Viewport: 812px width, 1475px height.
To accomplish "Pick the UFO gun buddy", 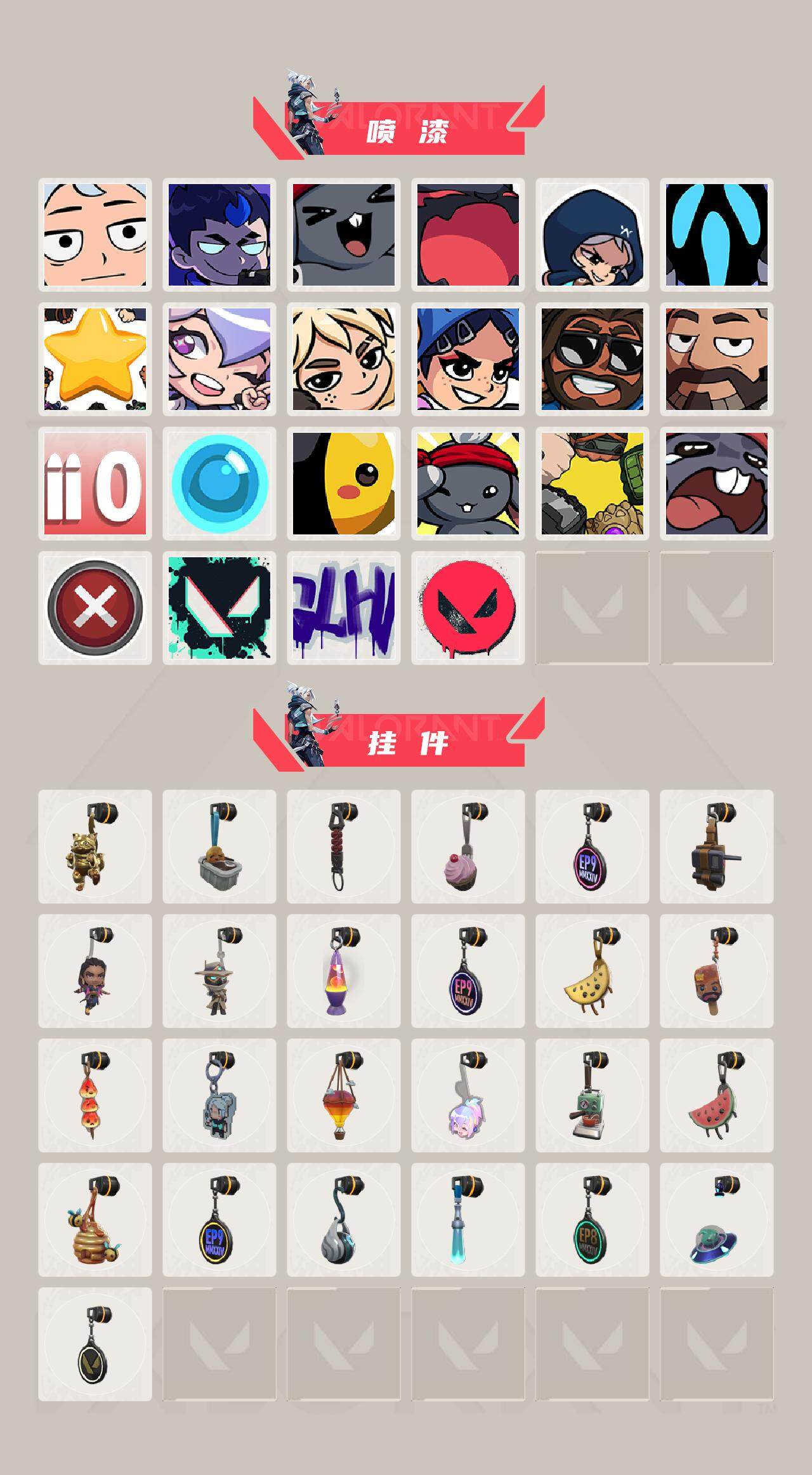I will click(716, 1228).
